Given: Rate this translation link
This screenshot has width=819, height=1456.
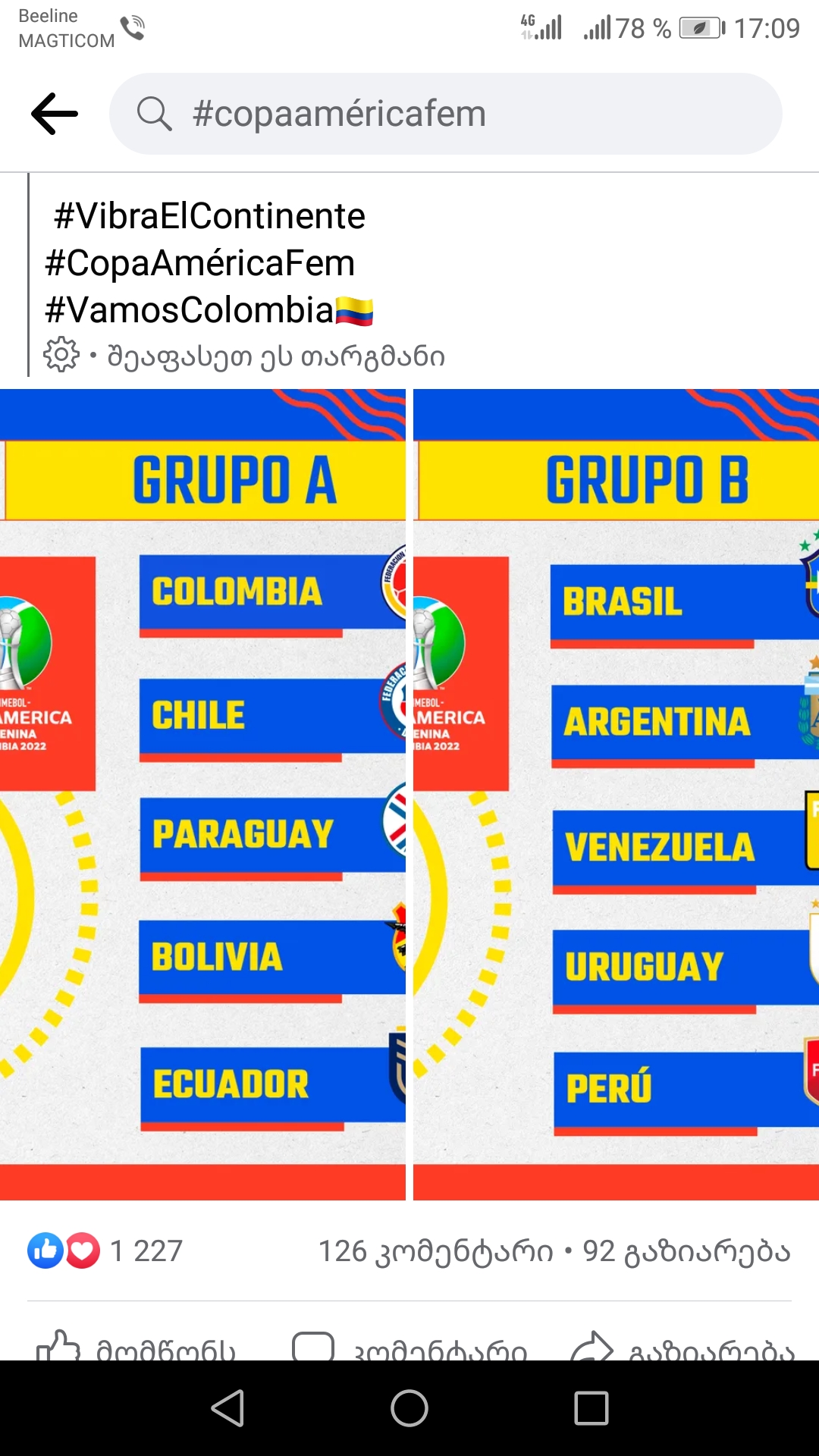Looking at the screenshot, I should click(x=276, y=356).
